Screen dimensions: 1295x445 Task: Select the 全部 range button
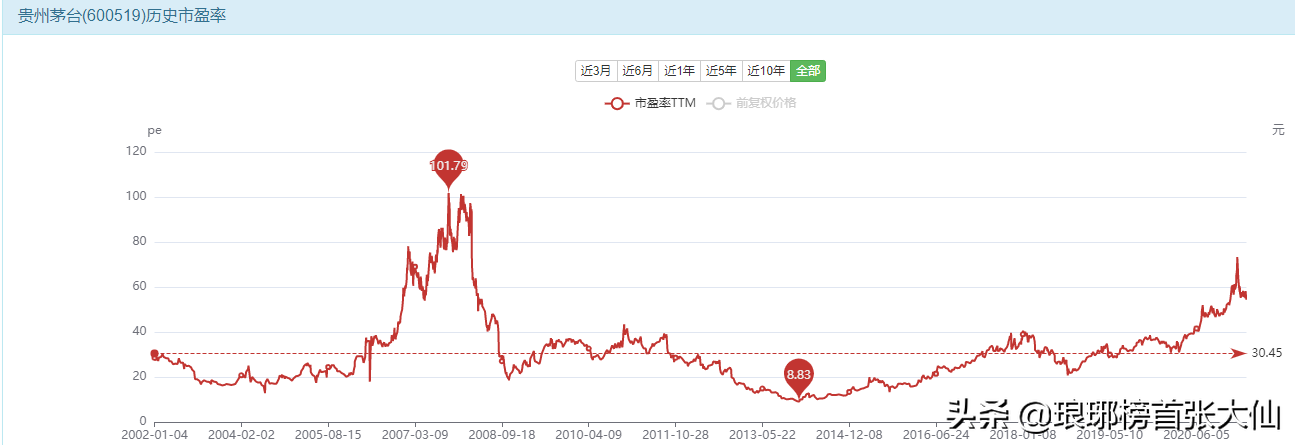pos(808,71)
